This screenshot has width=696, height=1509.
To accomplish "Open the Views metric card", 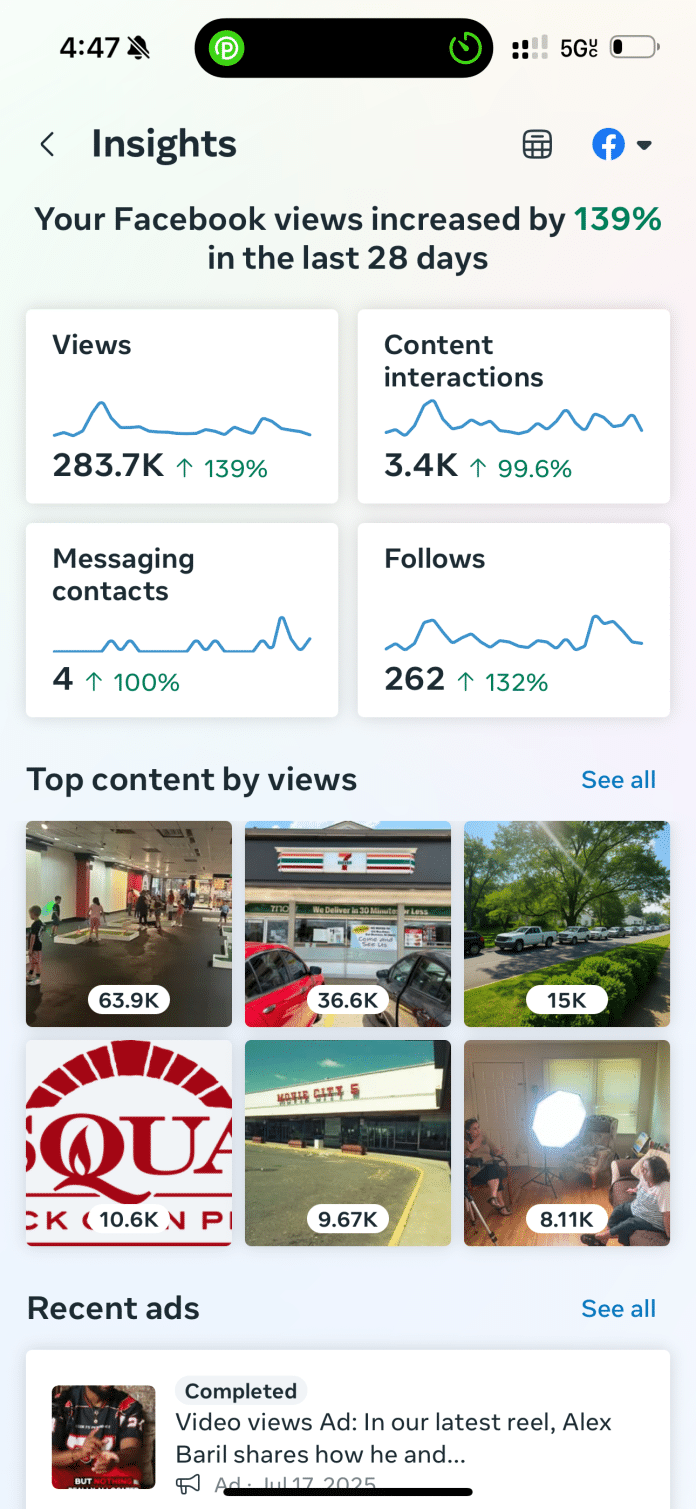I will click(181, 406).
